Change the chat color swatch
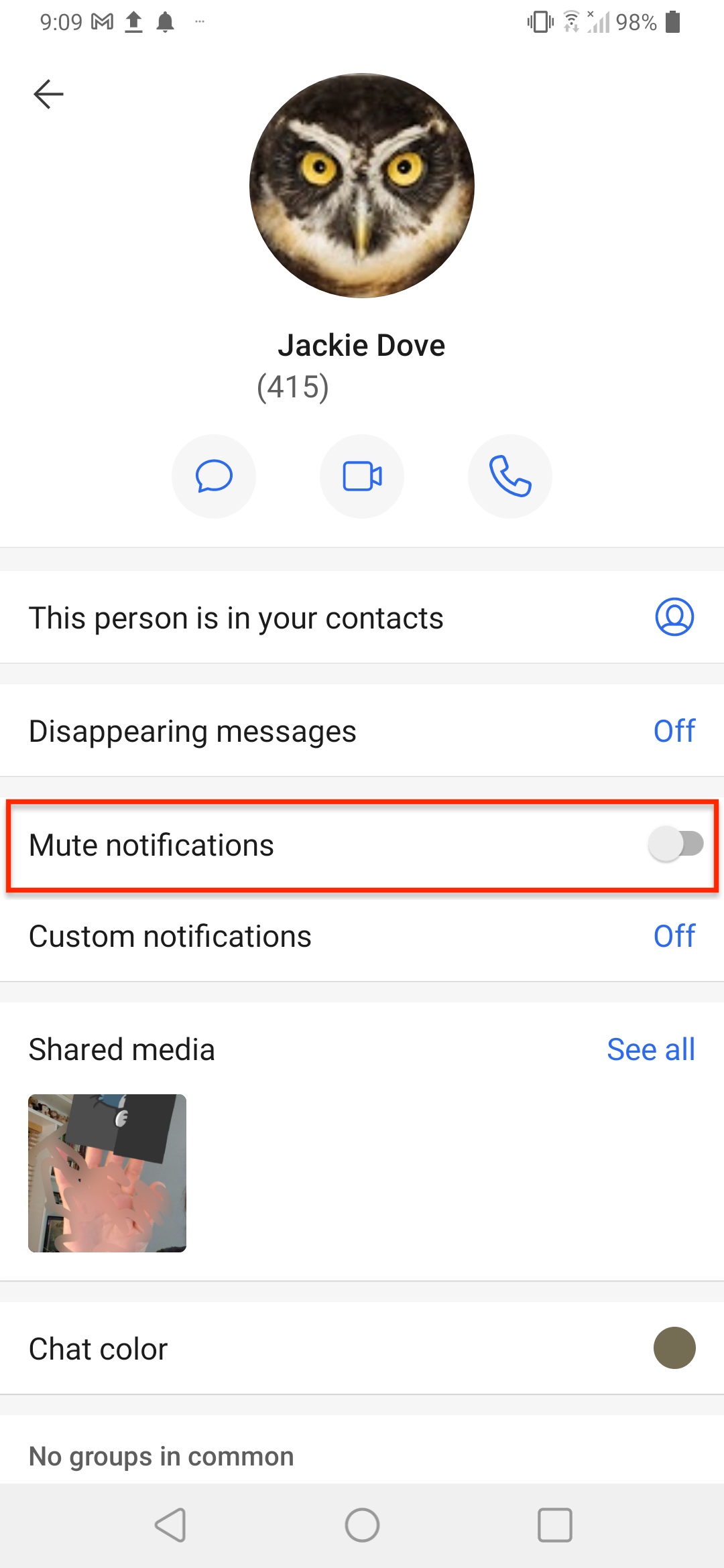The height and width of the screenshot is (1568, 724). tap(674, 1348)
